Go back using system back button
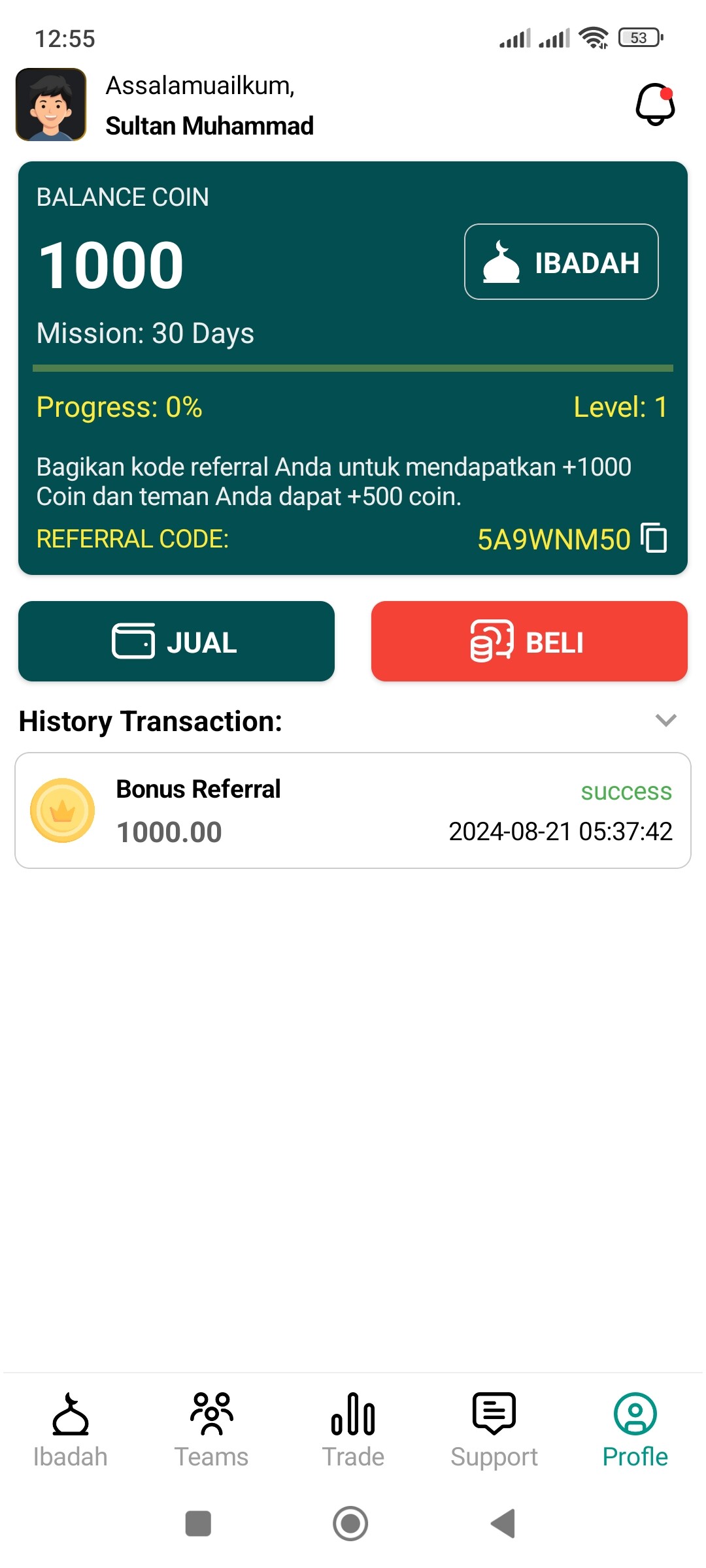Screen dimensions: 706x1568 coord(503,1524)
